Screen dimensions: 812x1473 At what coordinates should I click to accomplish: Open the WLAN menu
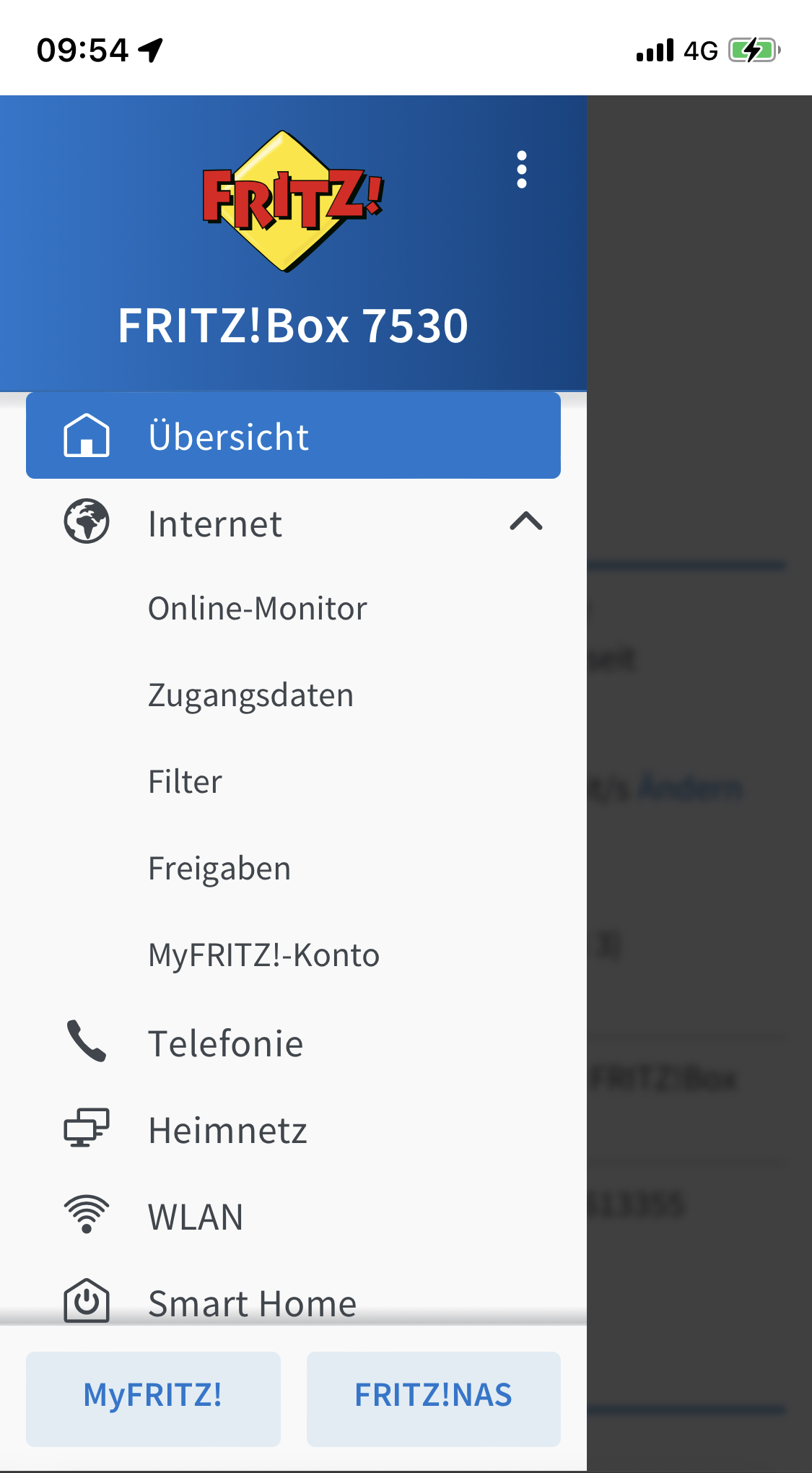click(x=196, y=1217)
